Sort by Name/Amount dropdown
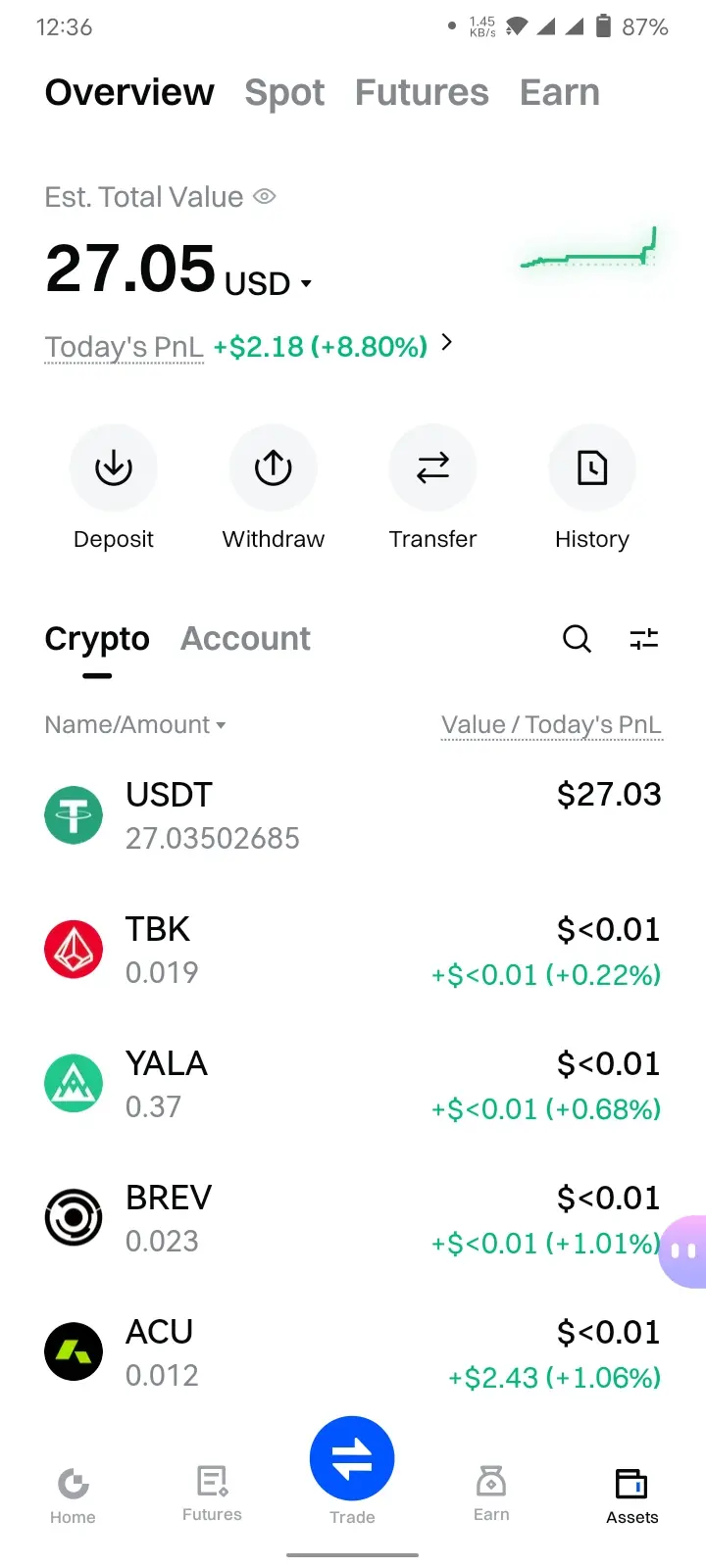This screenshot has height=1568, width=706. click(135, 725)
